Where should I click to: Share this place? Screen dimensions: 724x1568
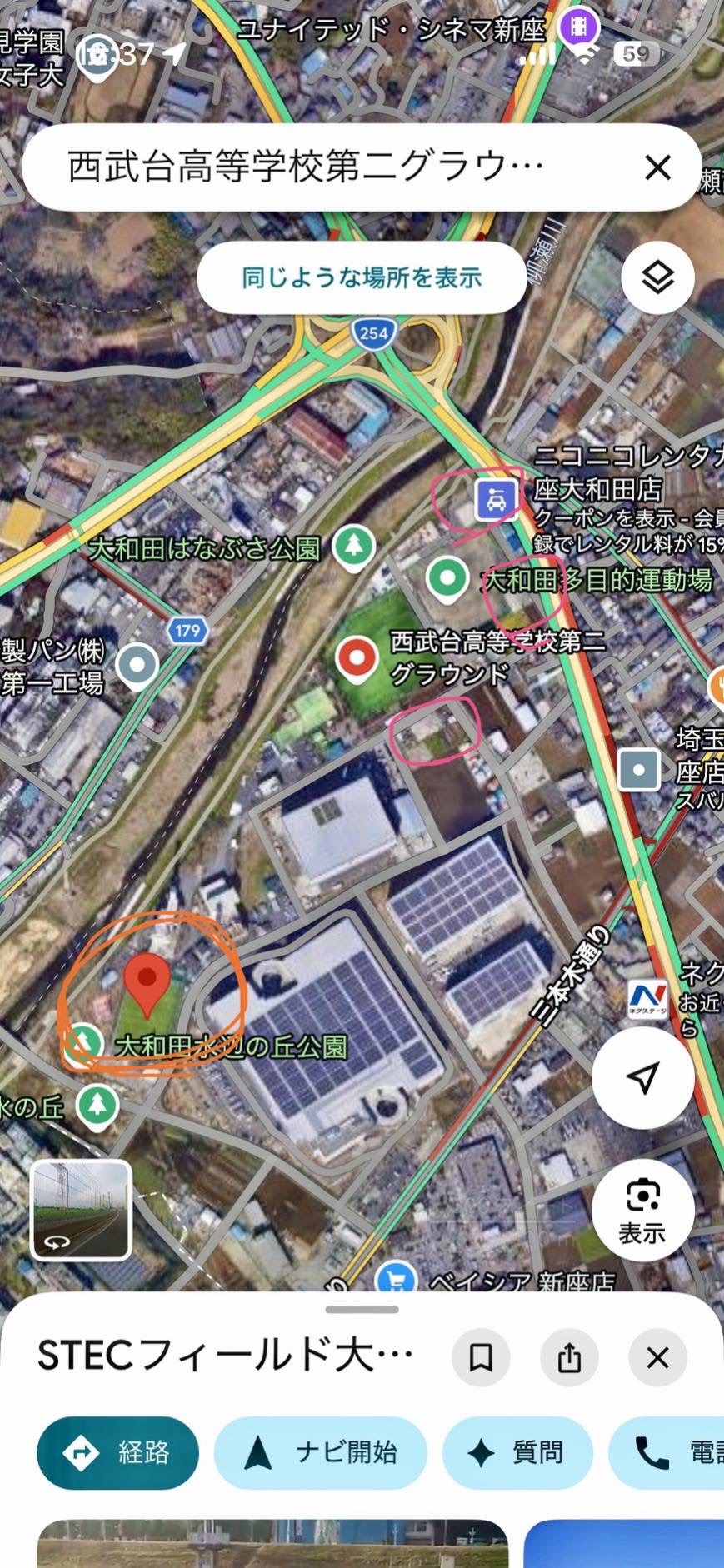569,1358
